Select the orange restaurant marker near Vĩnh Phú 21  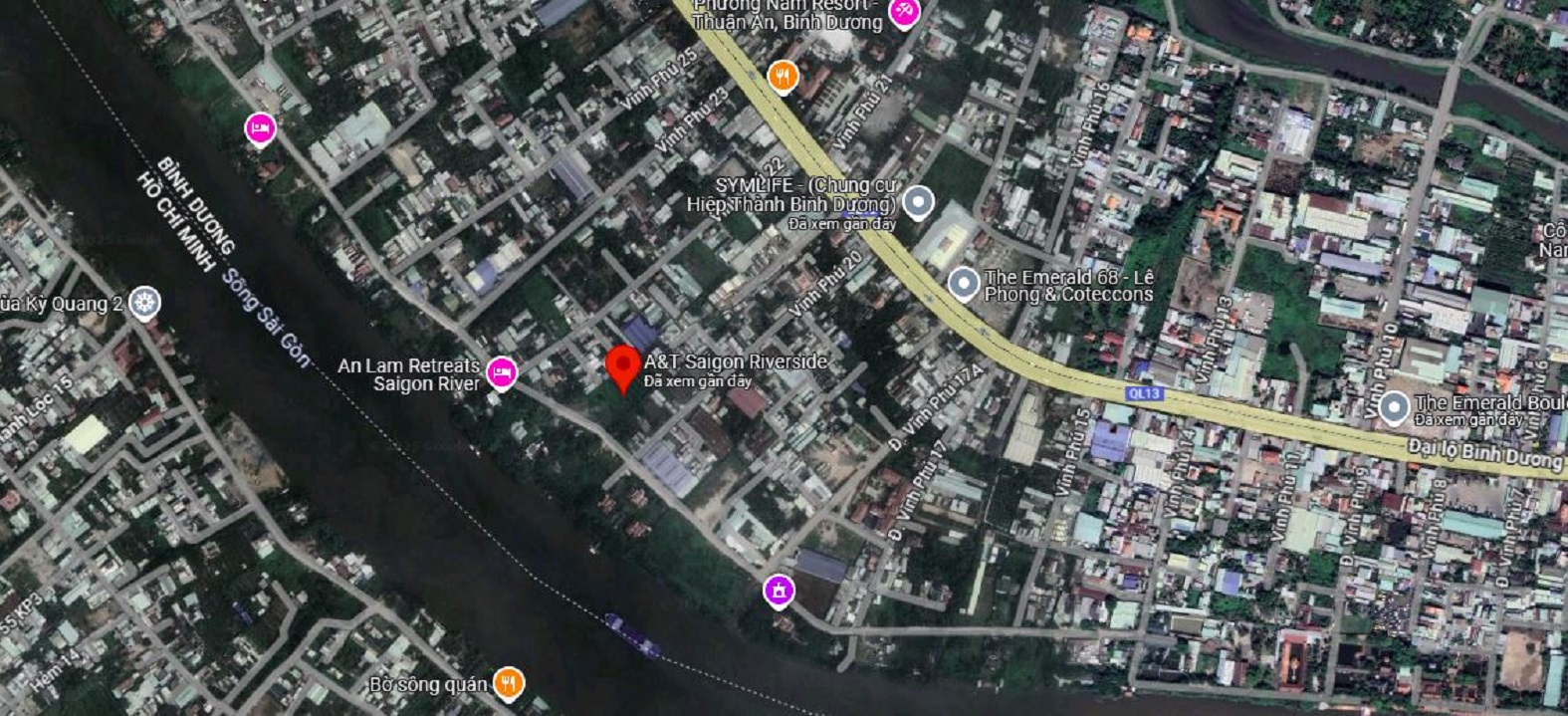tap(784, 76)
